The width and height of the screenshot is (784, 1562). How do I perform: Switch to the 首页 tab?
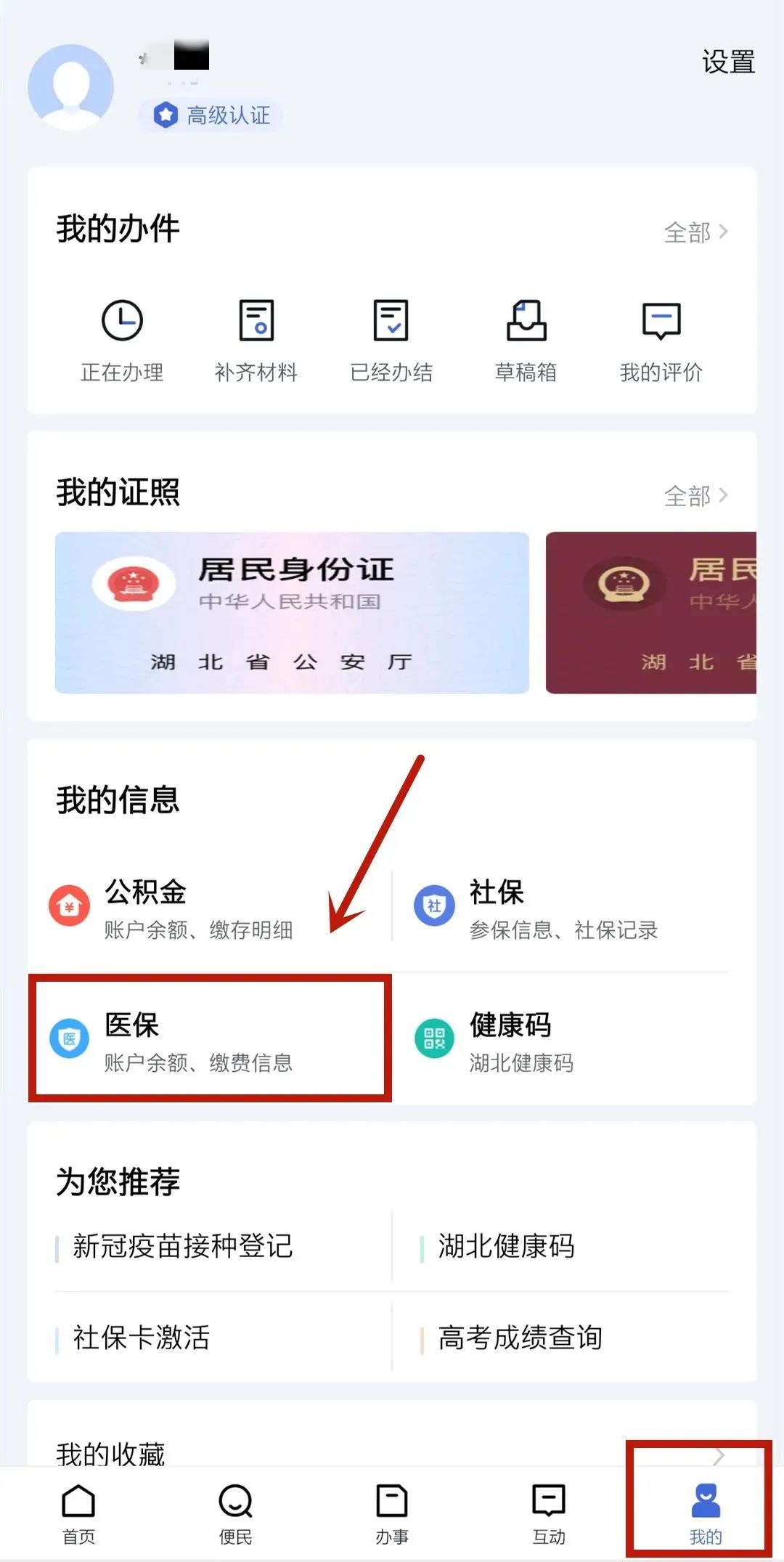(78, 1514)
